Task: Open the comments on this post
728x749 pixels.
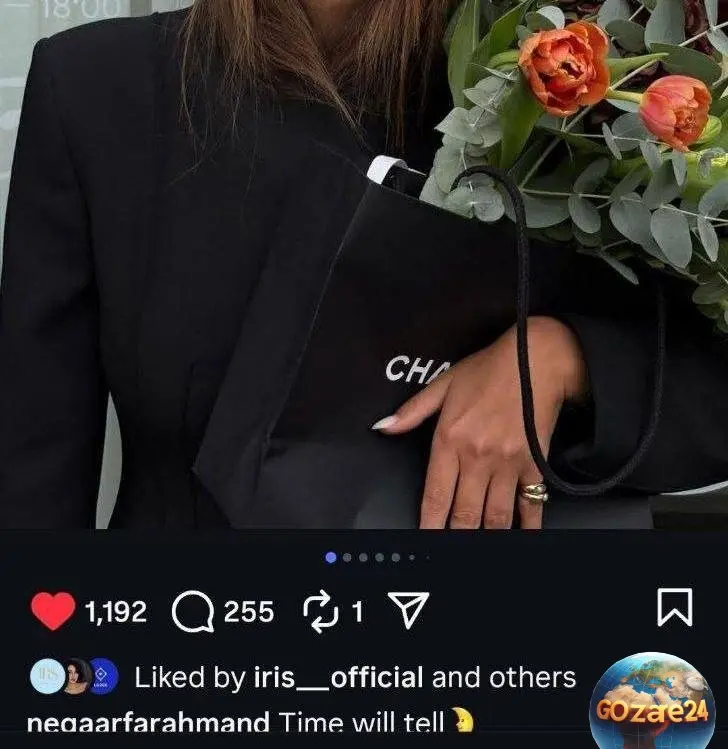Action: point(193,612)
